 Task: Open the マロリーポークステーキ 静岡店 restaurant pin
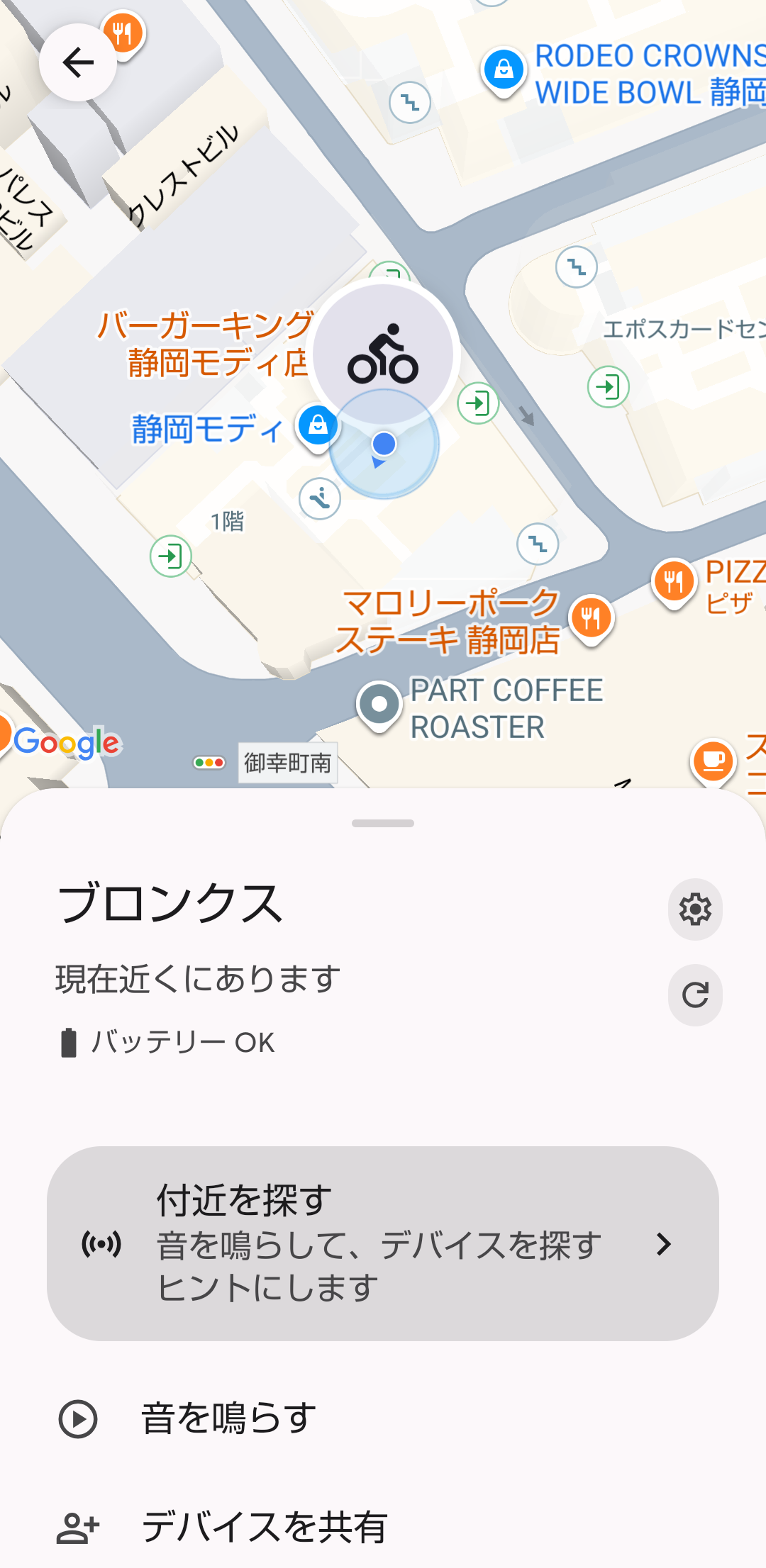591,618
